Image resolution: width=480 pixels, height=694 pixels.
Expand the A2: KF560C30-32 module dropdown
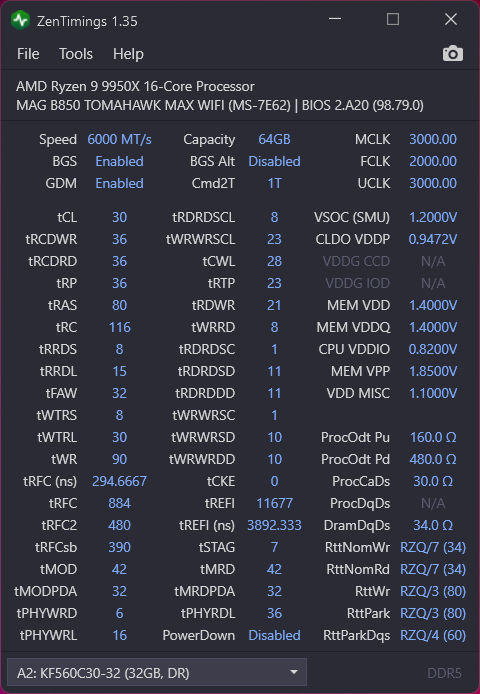tap(157, 673)
